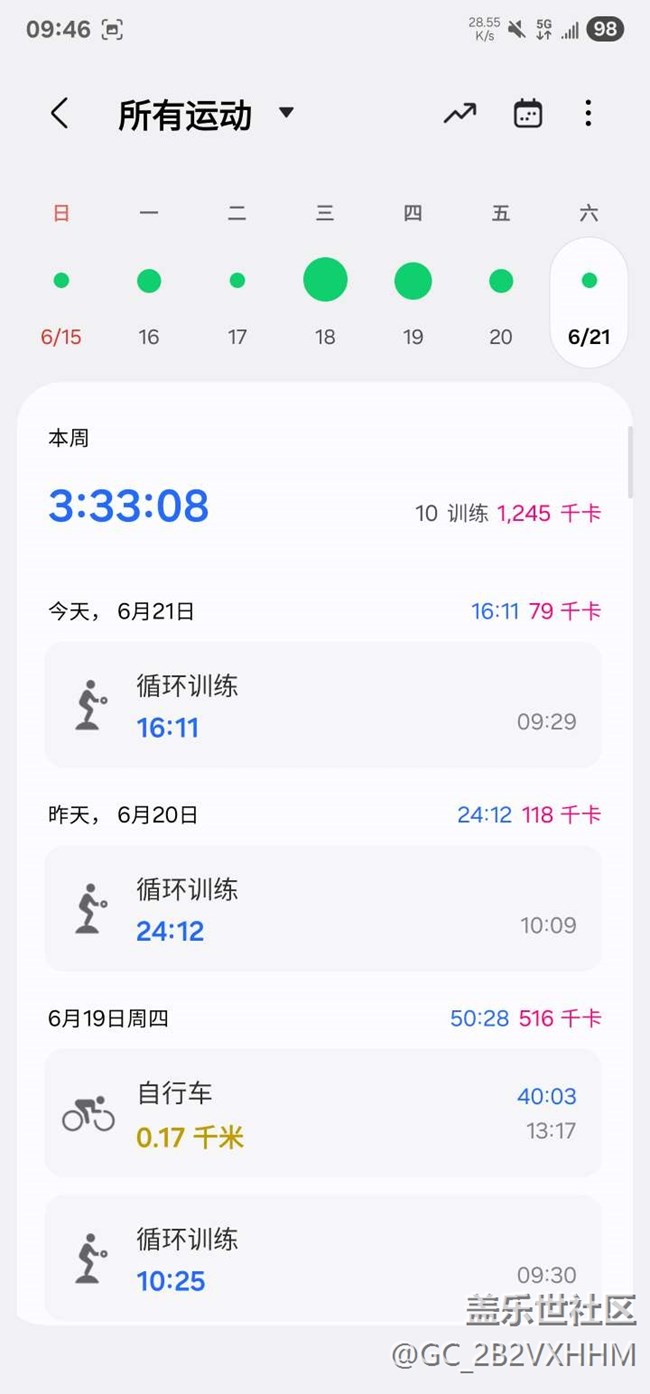Select Wednesday 18 in the week strip
The width and height of the screenshot is (650, 1394).
325,281
